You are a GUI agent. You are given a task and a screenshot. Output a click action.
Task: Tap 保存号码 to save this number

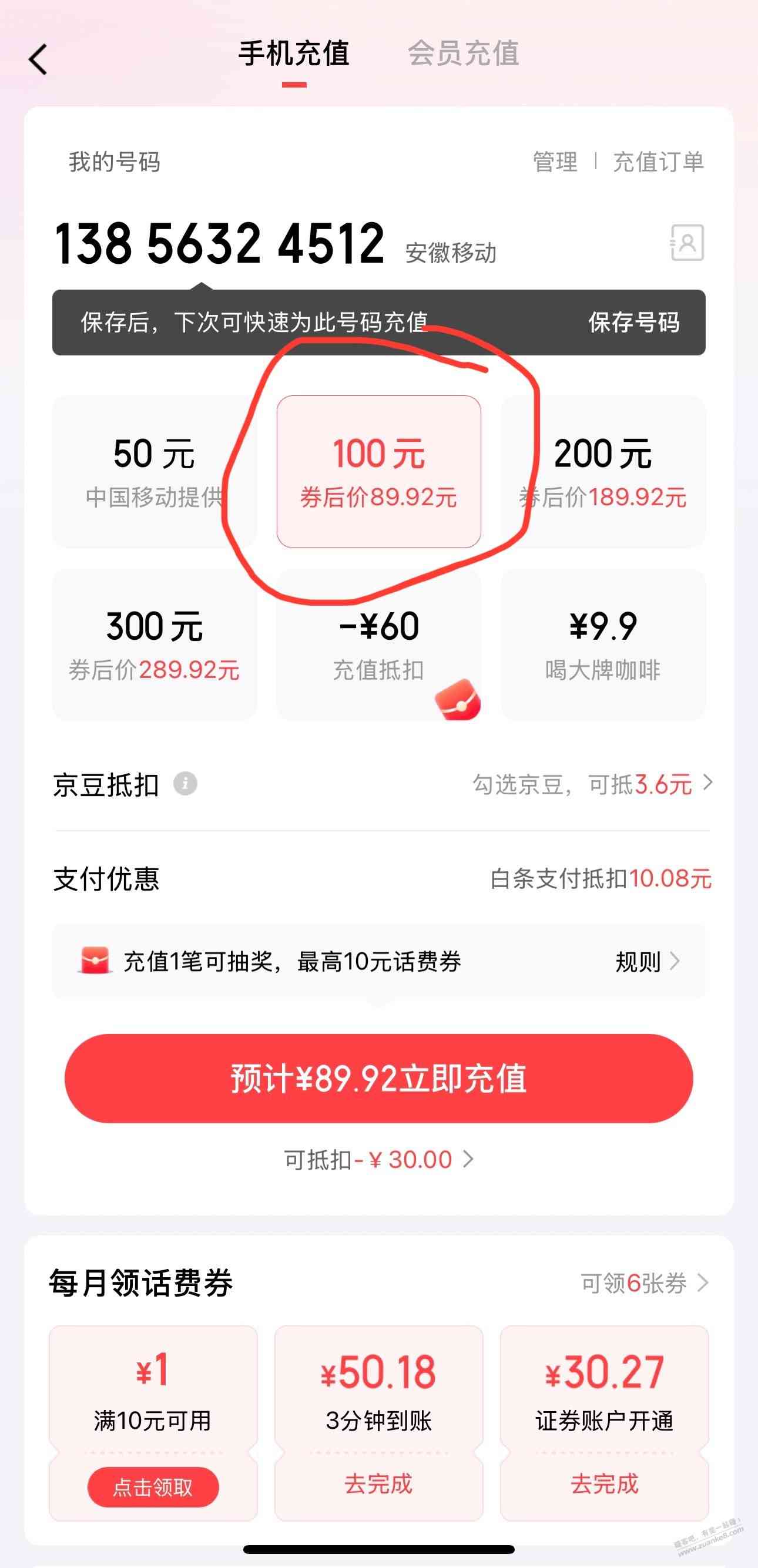click(x=634, y=323)
